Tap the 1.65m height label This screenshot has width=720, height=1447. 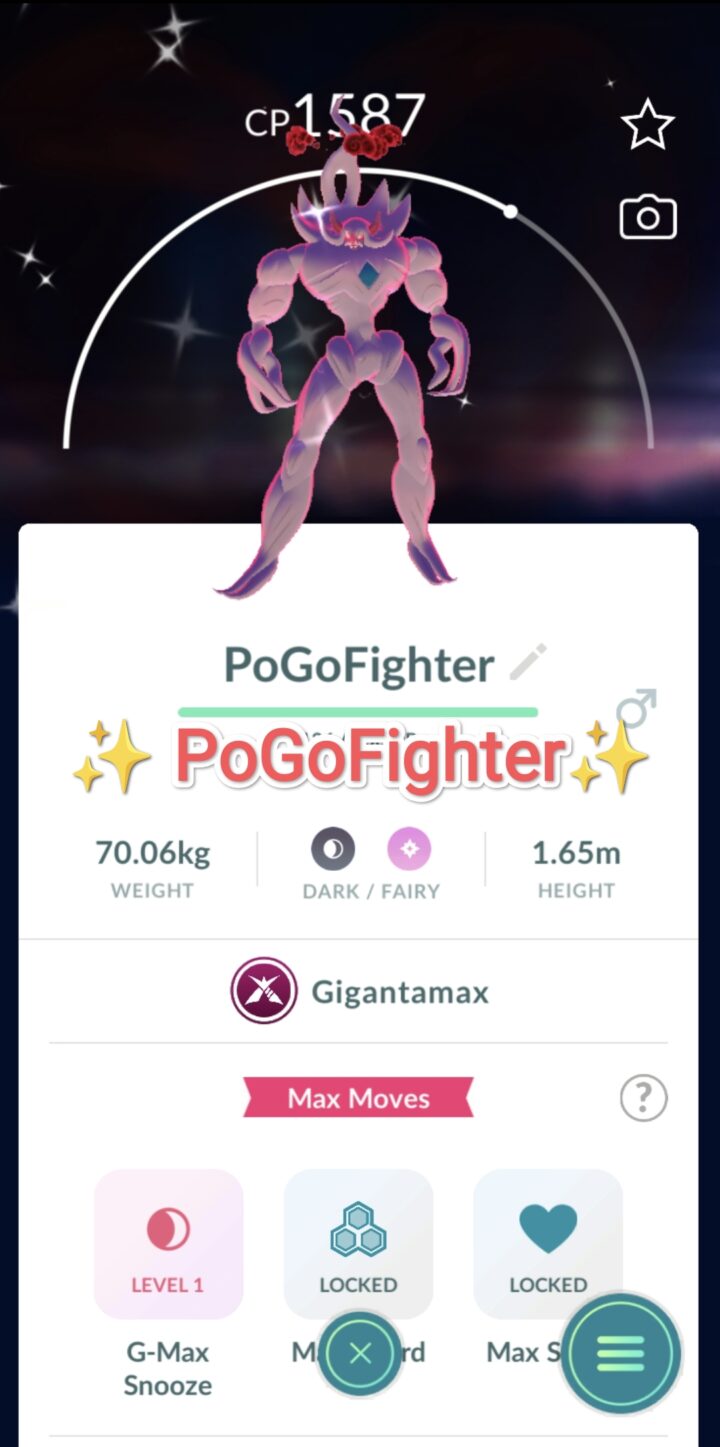(x=577, y=852)
